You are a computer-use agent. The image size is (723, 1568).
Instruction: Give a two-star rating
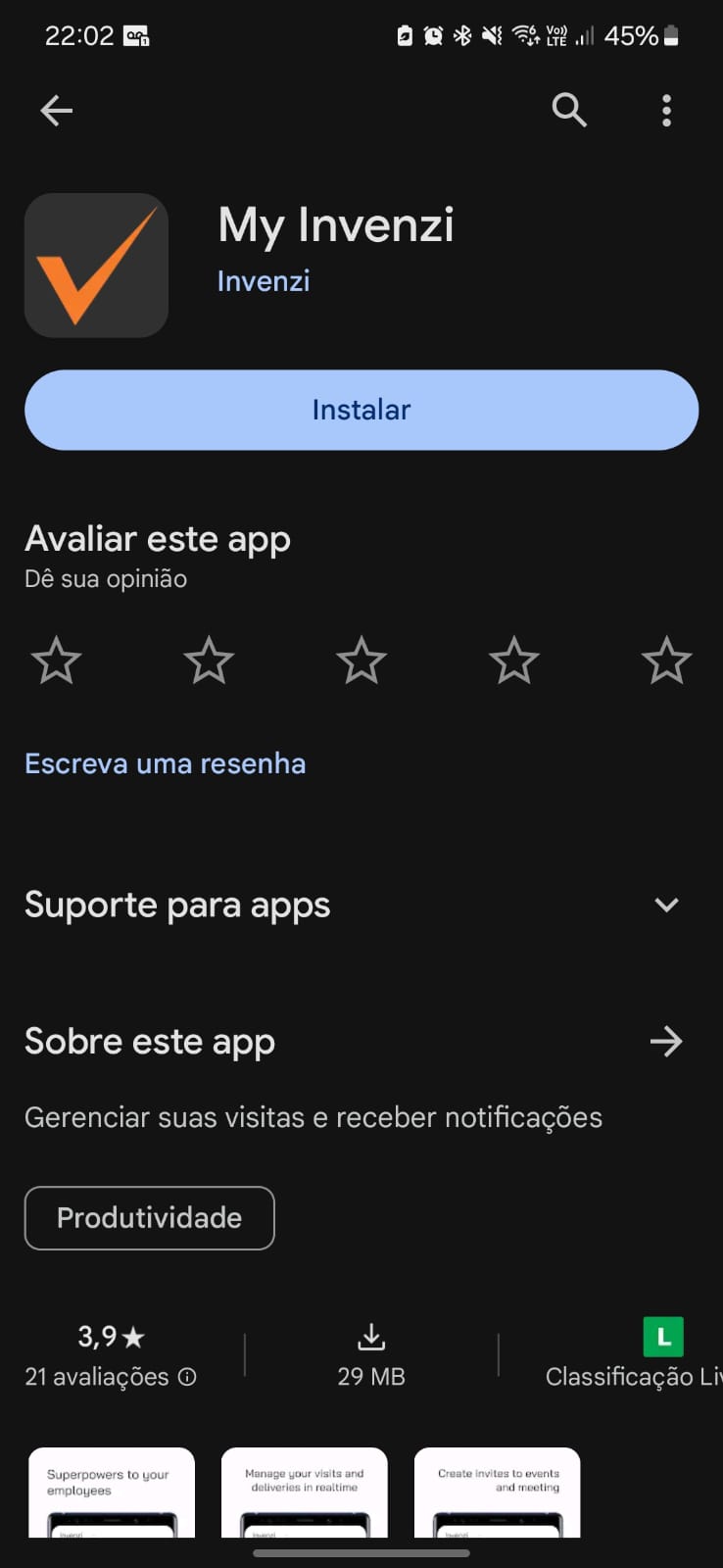pyautogui.click(x=209, y=660)
